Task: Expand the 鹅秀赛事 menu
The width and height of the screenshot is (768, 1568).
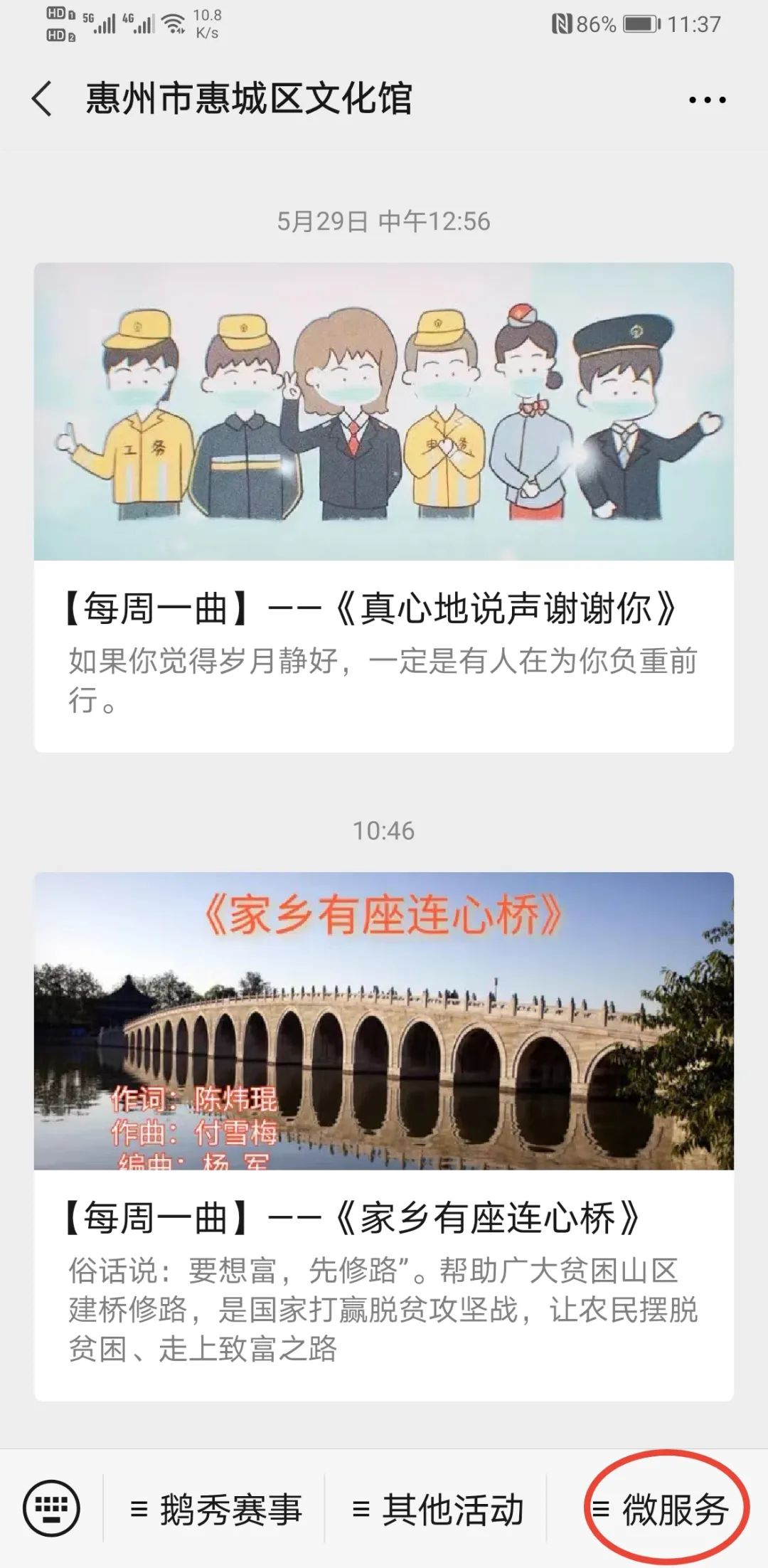Action: click(x=217, y=1510)
